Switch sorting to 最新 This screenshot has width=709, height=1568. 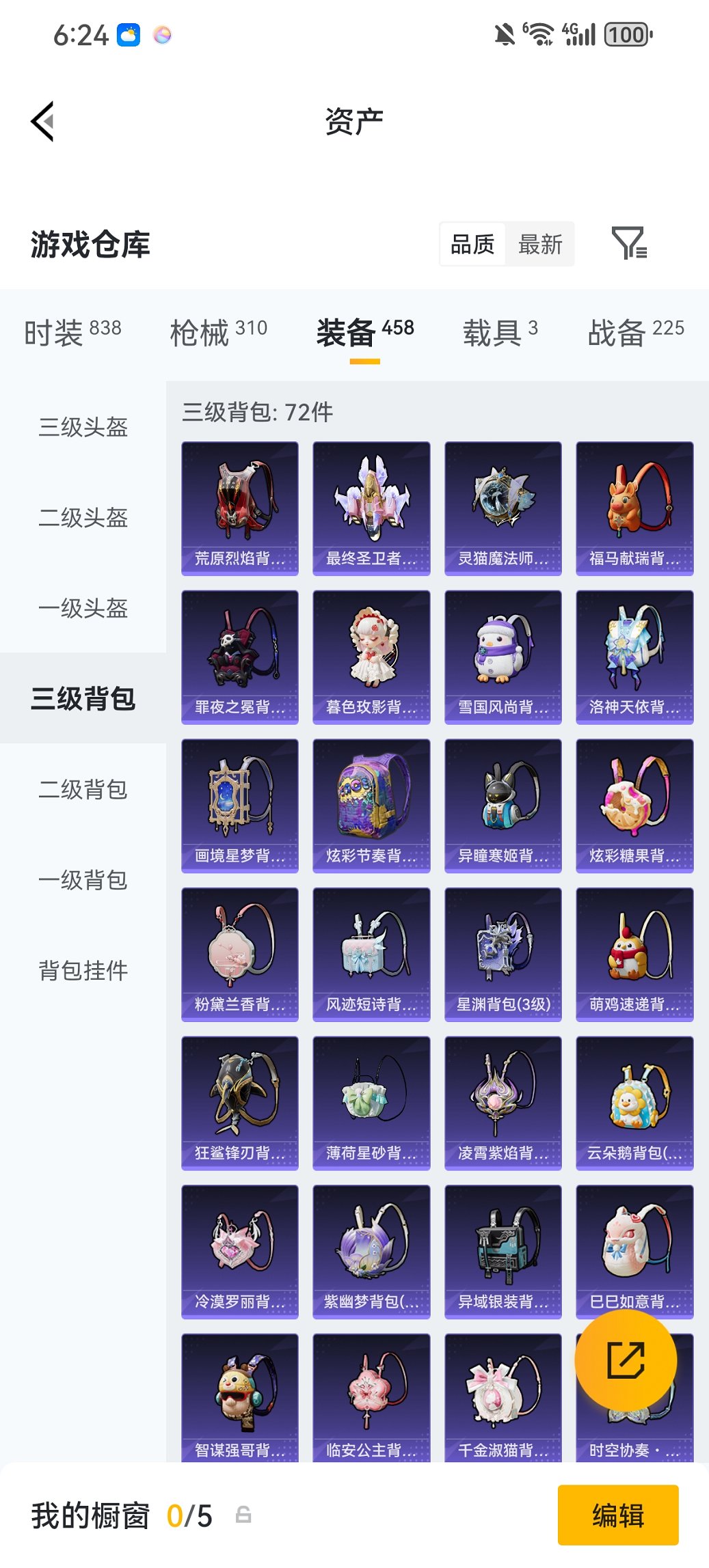click(x=540, y=244)
